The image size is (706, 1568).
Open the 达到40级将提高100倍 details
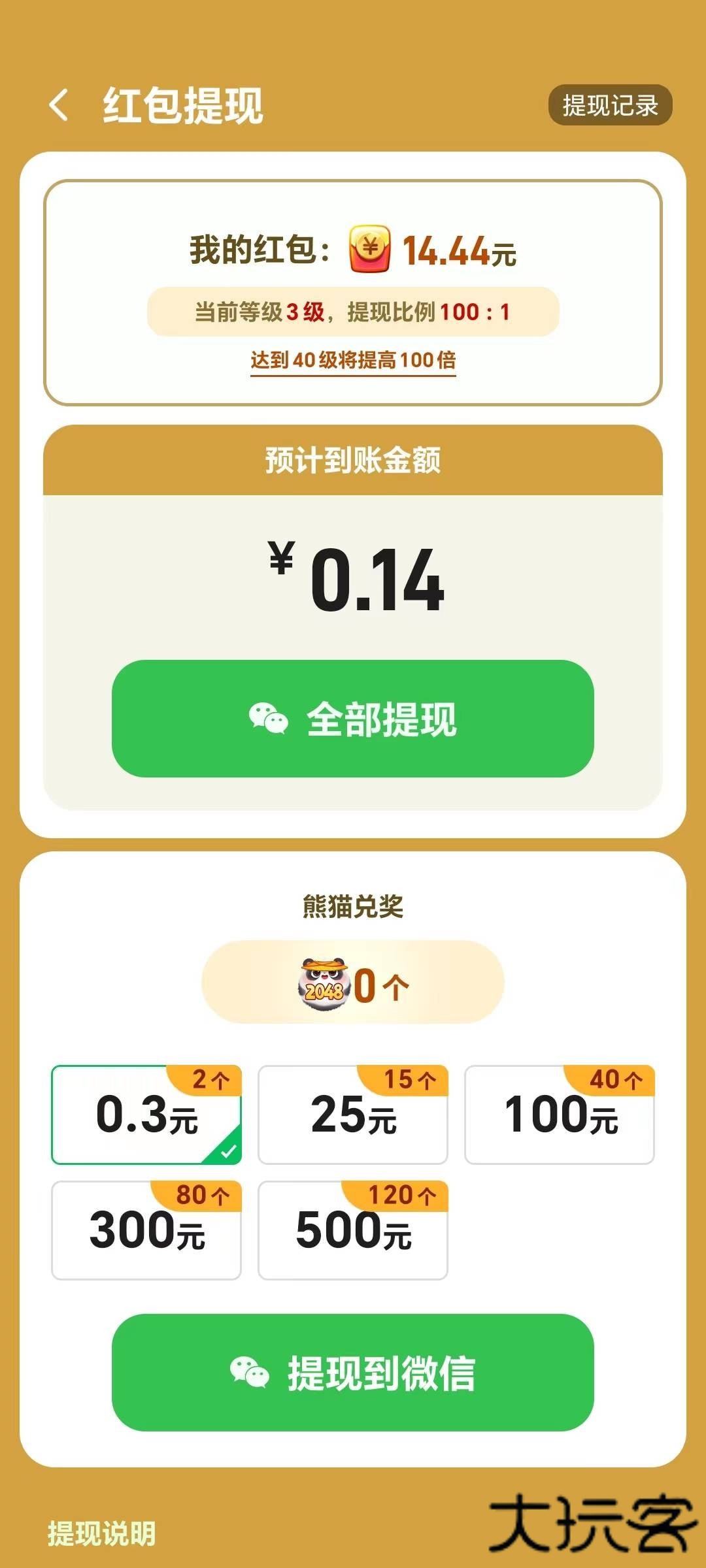coord(353,359)
